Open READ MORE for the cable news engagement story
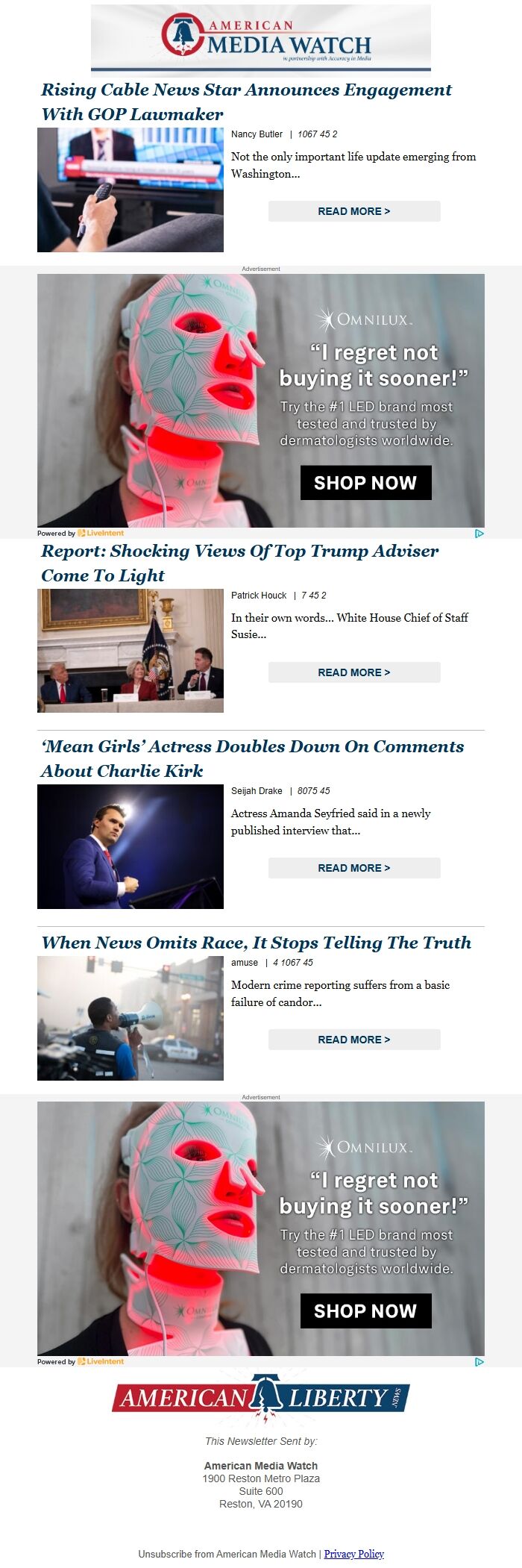 (353, 211)
